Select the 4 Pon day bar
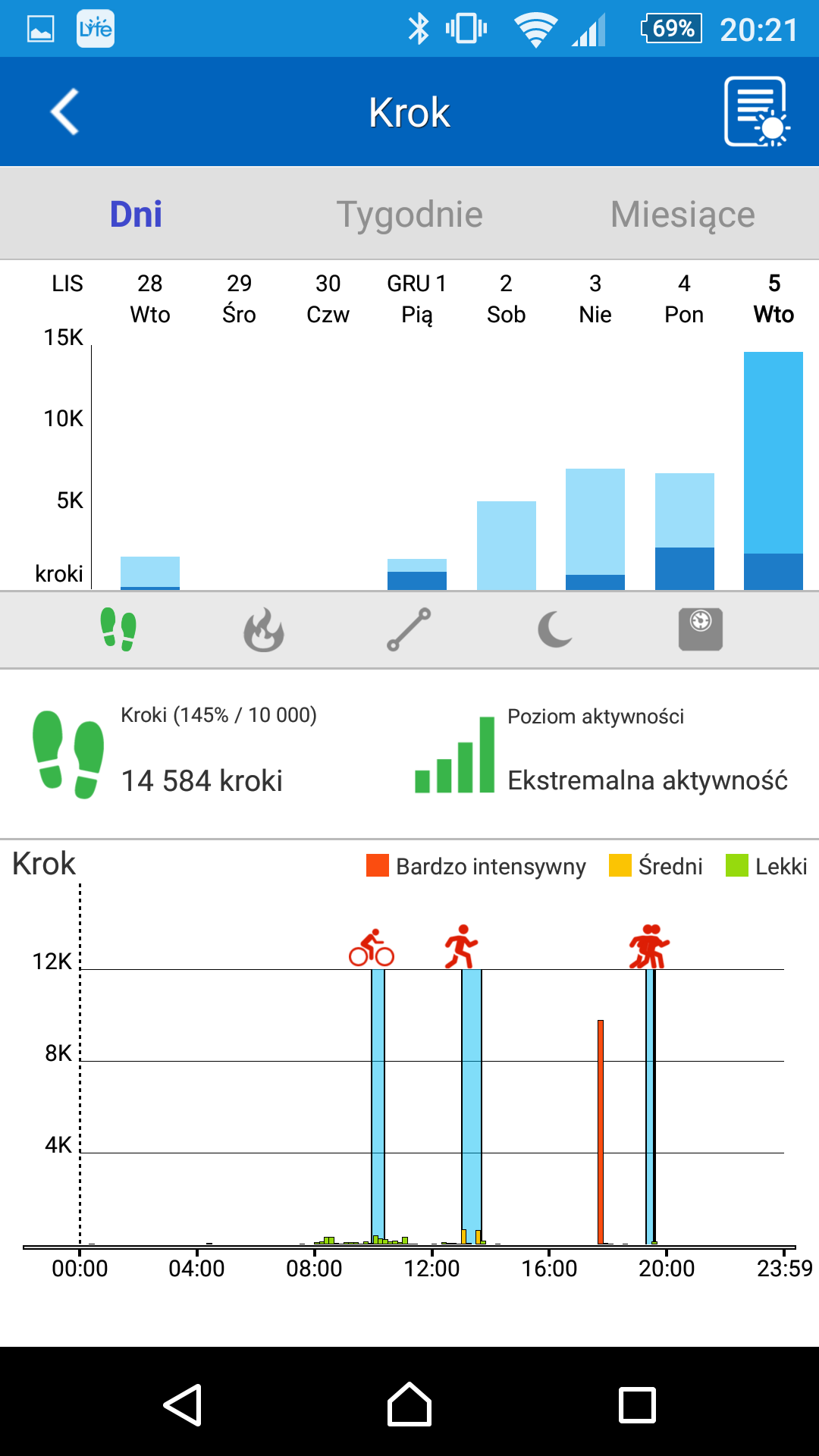Screen dimensions: 819x1456 pos(685,532)
